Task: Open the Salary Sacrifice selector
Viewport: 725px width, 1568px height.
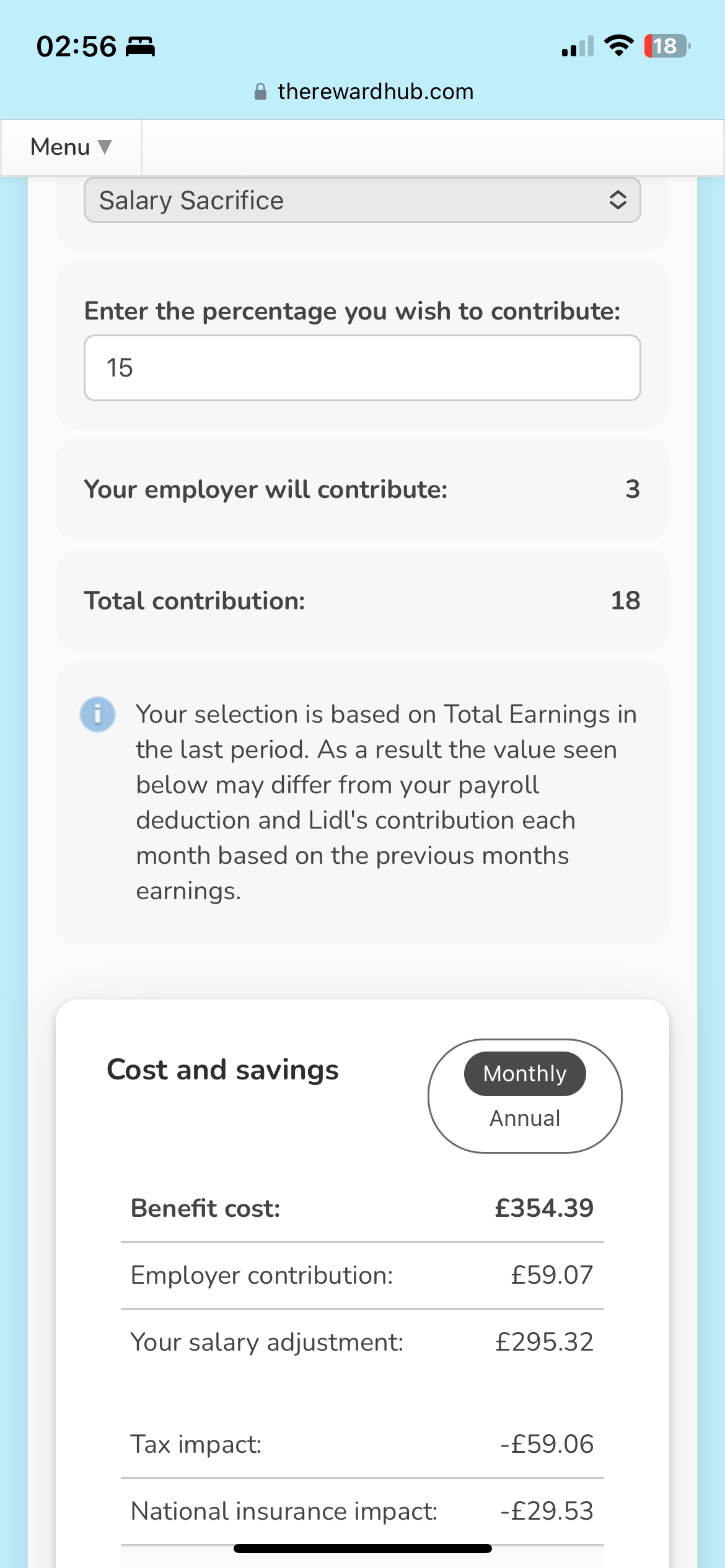Action: tap(362, 200)
